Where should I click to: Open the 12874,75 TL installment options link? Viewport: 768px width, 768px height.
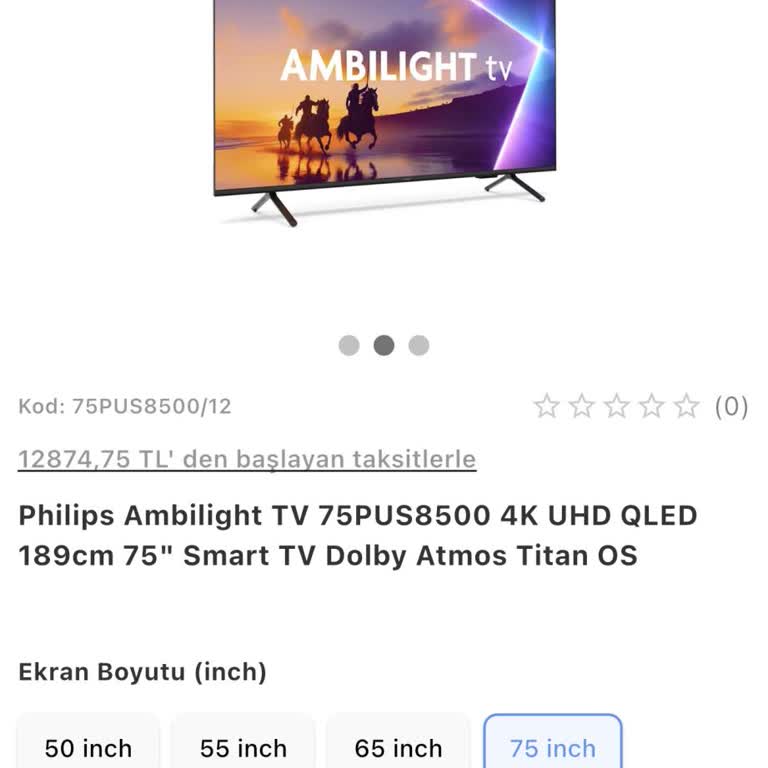click(247, 459)
